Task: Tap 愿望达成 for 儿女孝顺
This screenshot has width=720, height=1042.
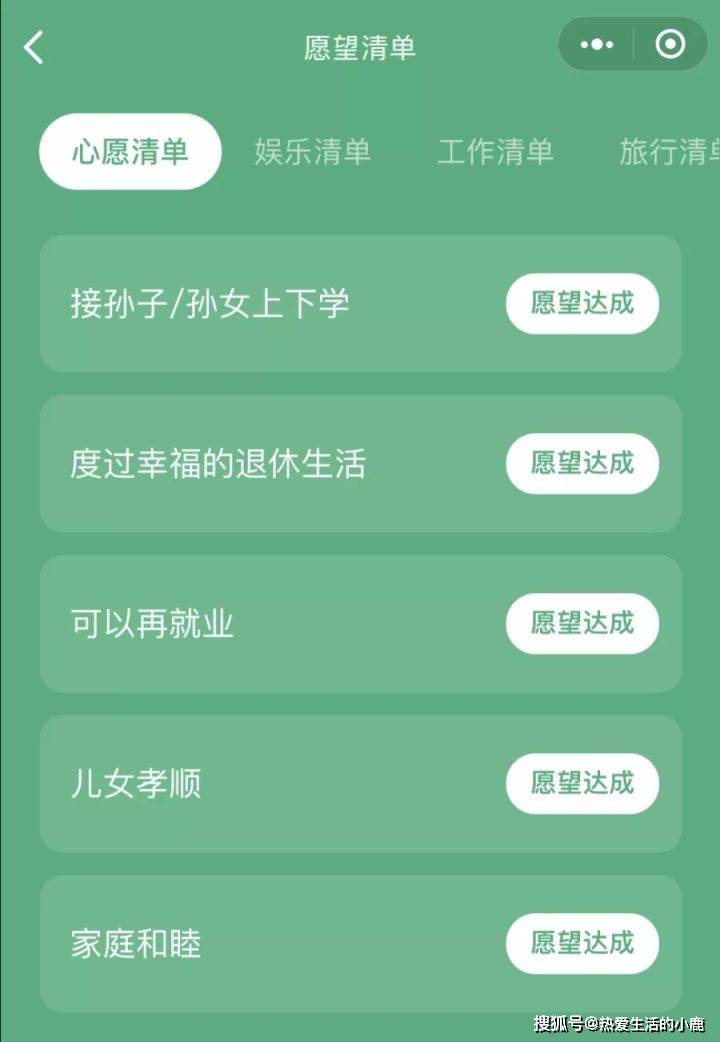Action: coord(582,784)
